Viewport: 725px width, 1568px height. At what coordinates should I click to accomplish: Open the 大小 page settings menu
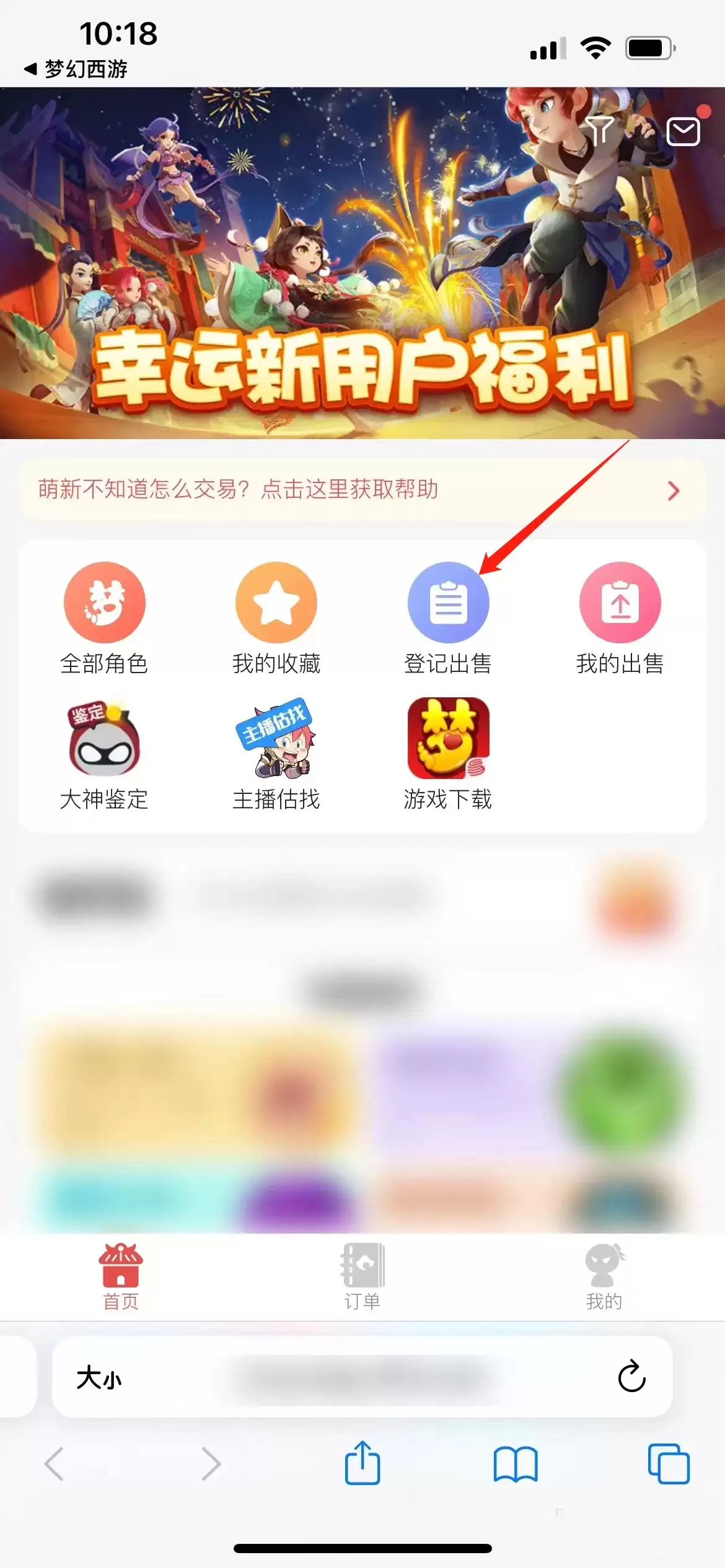99,1378
